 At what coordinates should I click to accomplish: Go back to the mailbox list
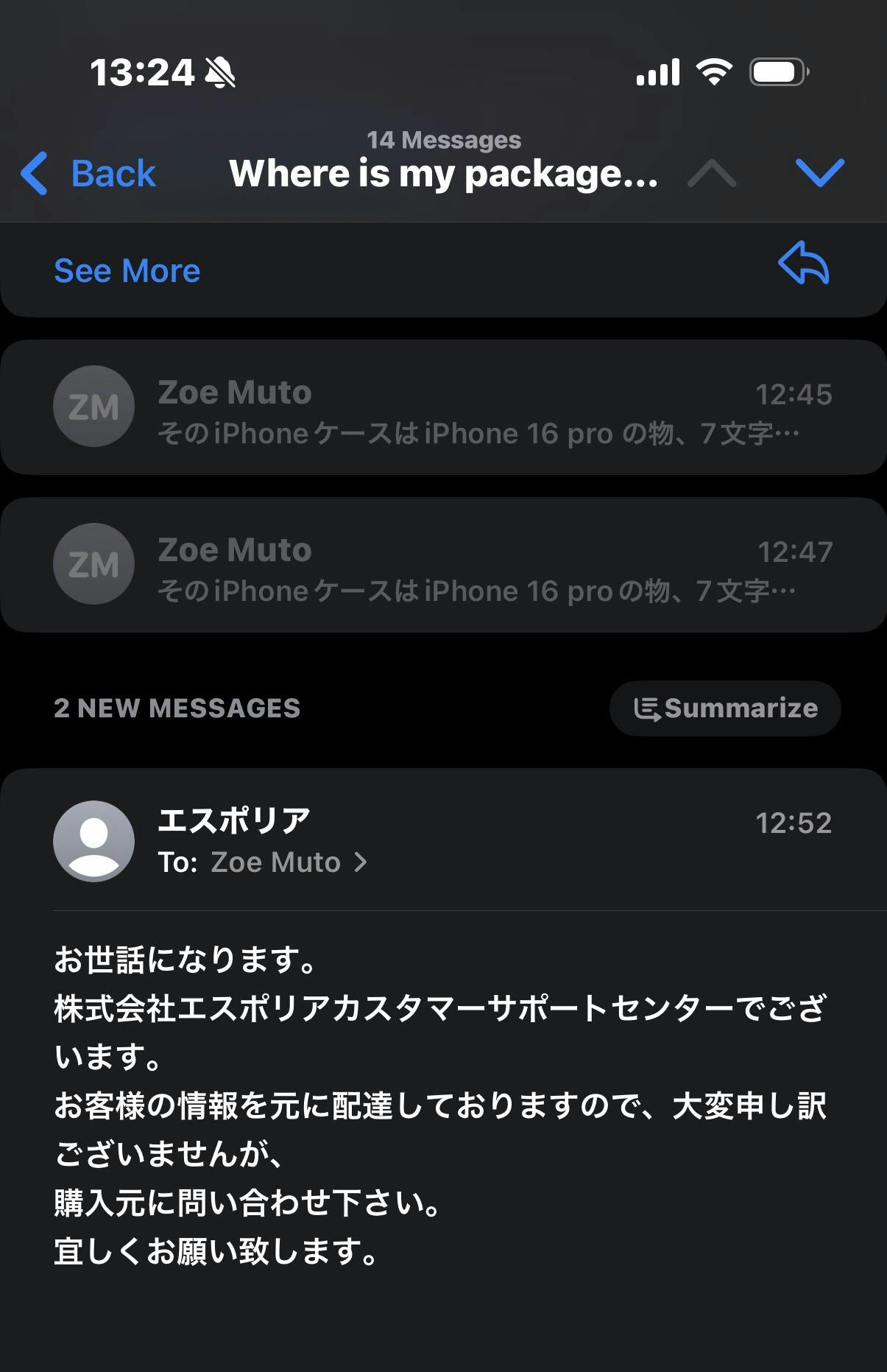tap(89, 174)
